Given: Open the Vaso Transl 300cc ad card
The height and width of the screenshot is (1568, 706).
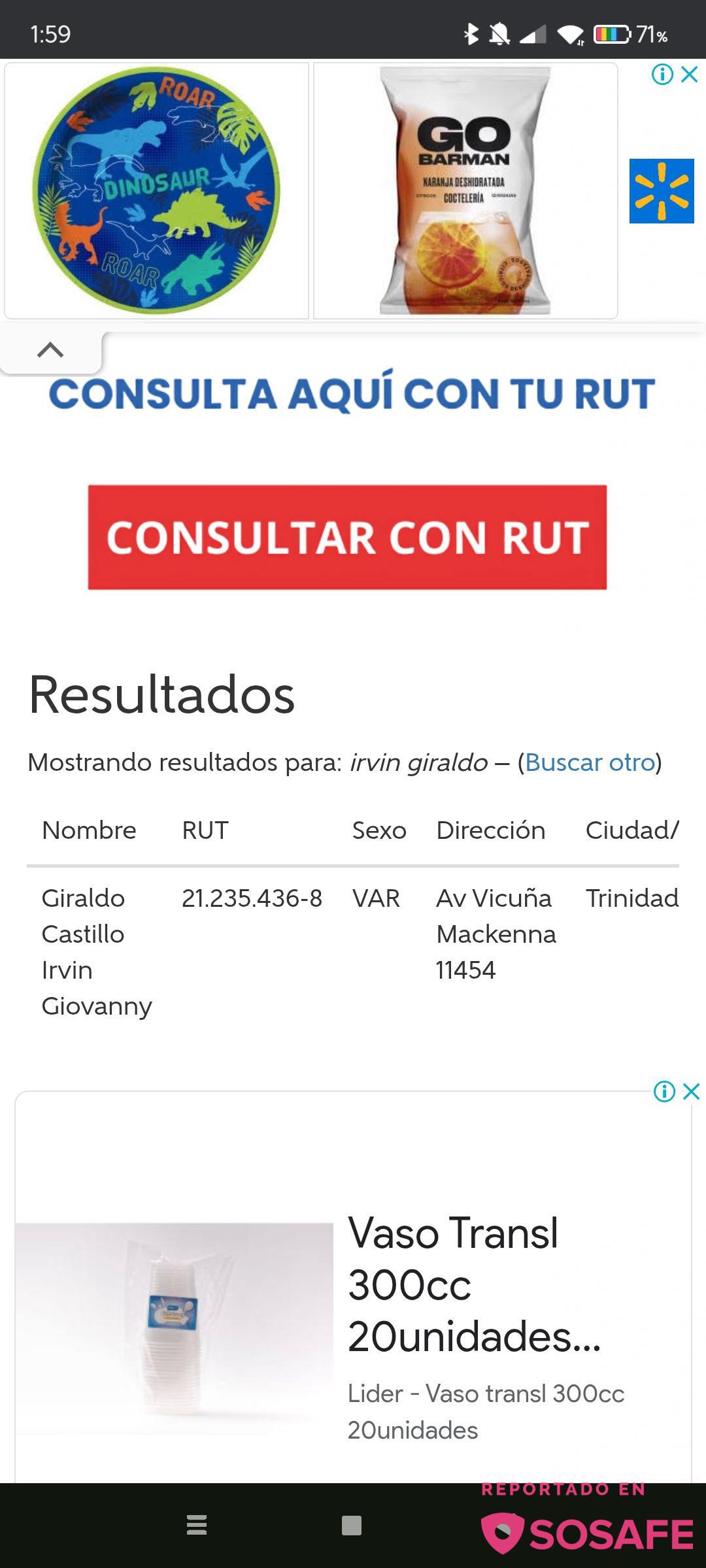Looking at the screenshot, I should pos(353,1300).
